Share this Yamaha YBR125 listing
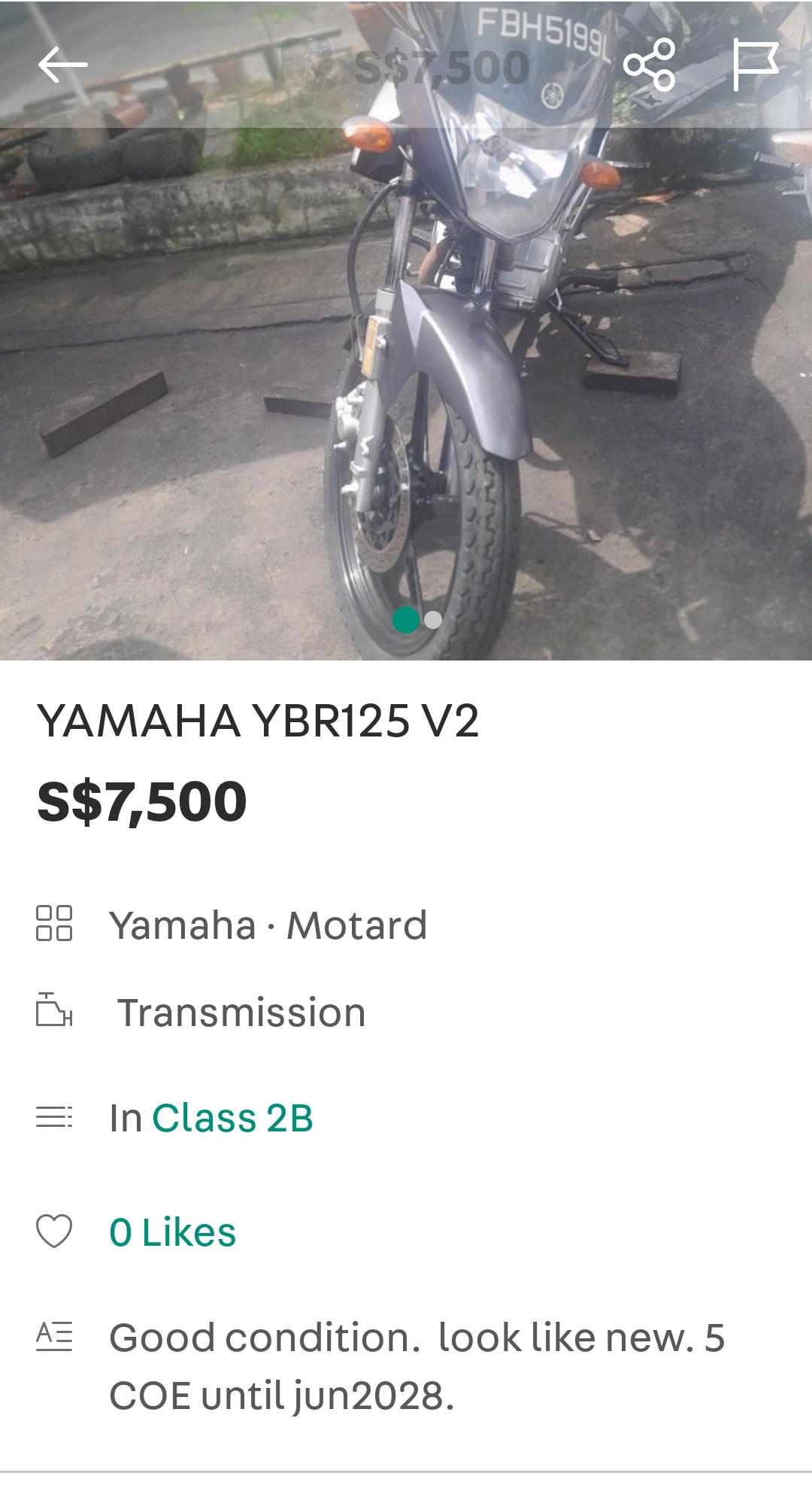 click(x=650, y=65)
